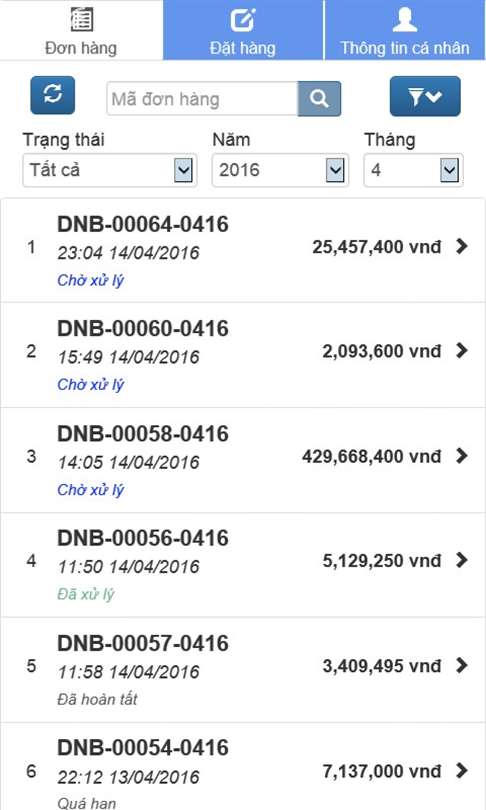Open order DNB-00060-0416

243,355
